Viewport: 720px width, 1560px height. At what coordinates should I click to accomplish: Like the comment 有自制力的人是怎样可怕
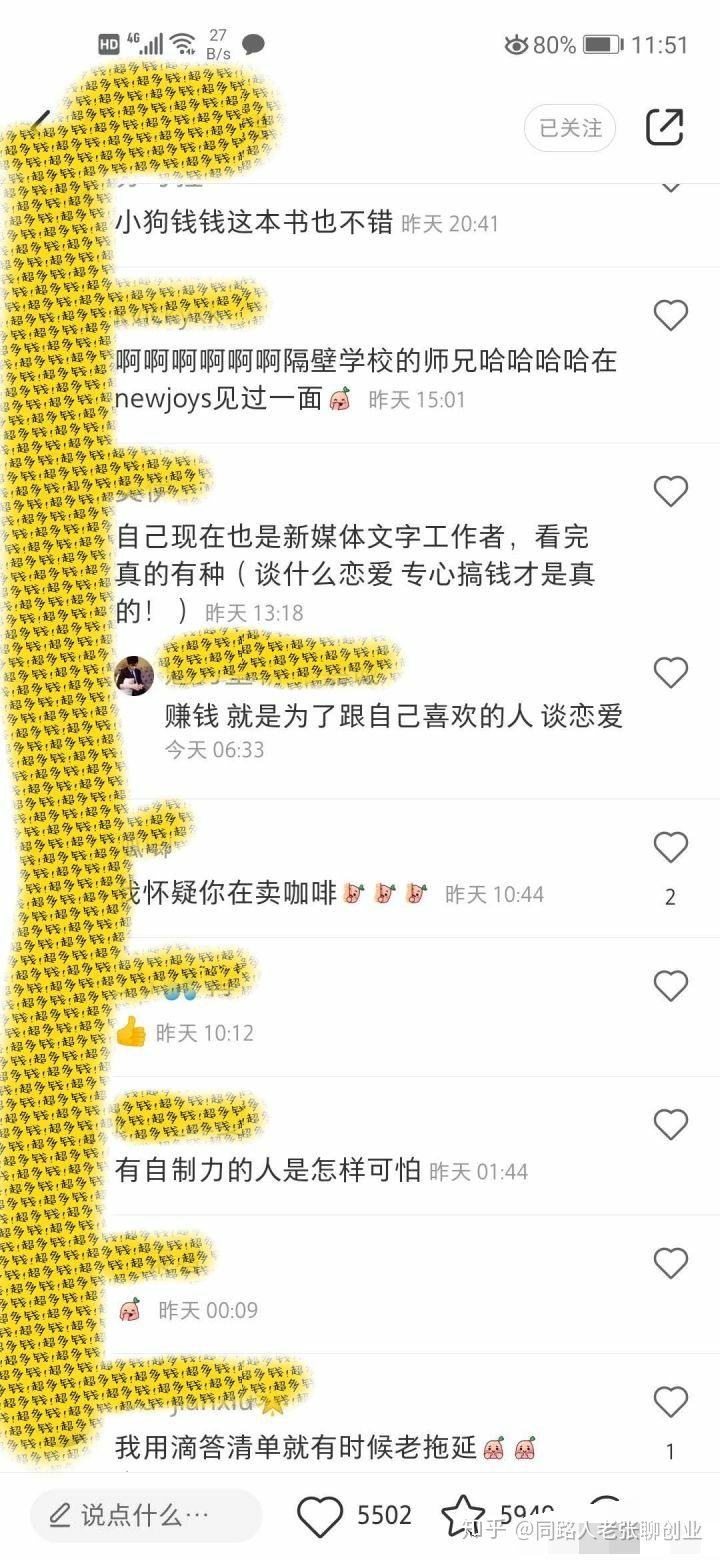[x=670, y=1125]
